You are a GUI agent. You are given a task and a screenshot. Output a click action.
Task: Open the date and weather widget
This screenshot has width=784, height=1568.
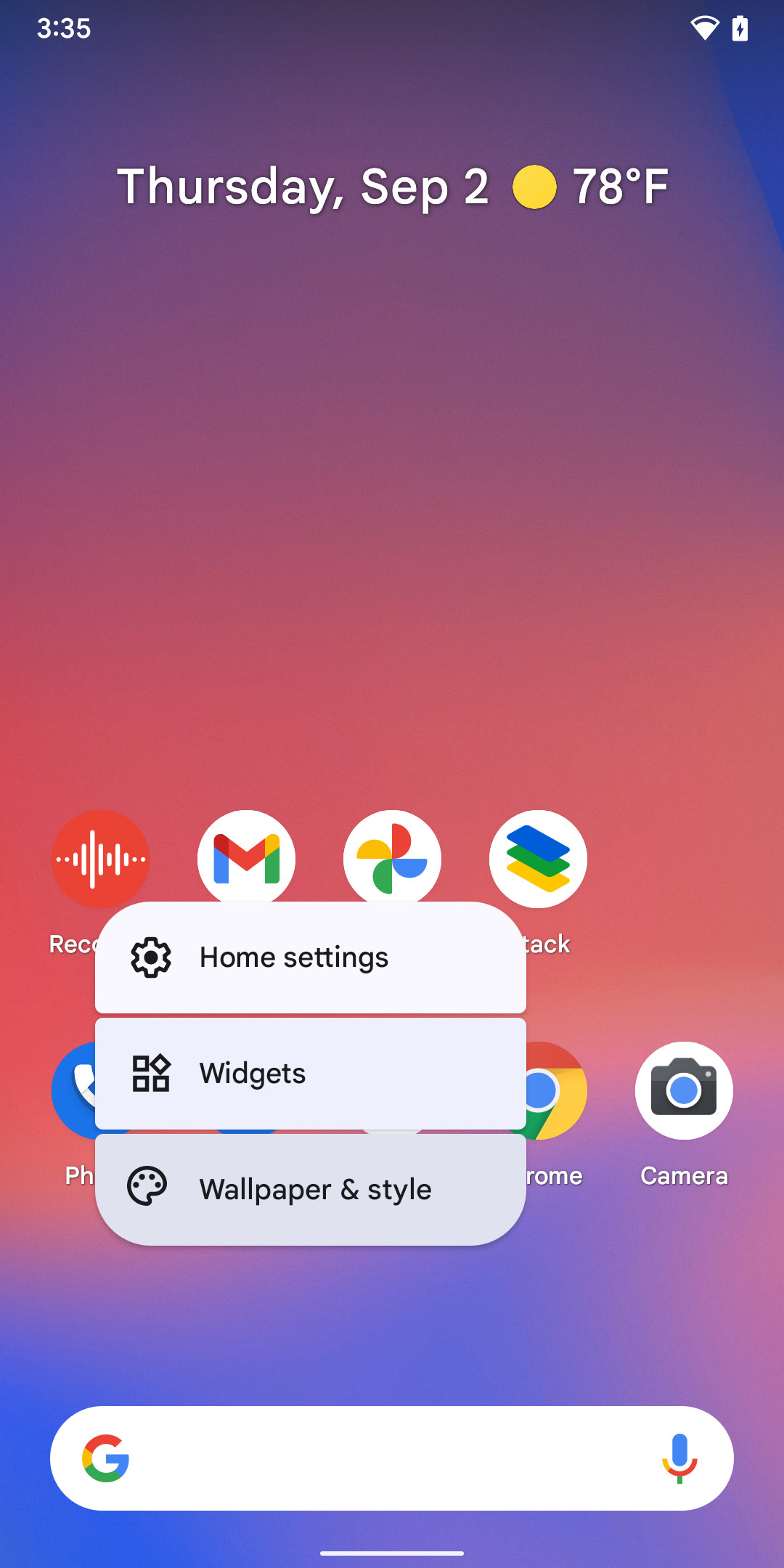pos(392,187)
